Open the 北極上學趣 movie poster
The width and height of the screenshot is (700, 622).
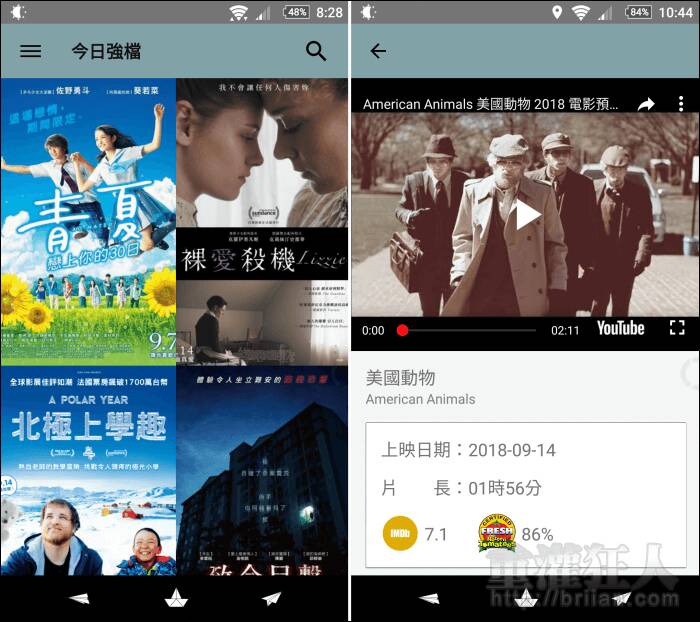tap(88, 470)
